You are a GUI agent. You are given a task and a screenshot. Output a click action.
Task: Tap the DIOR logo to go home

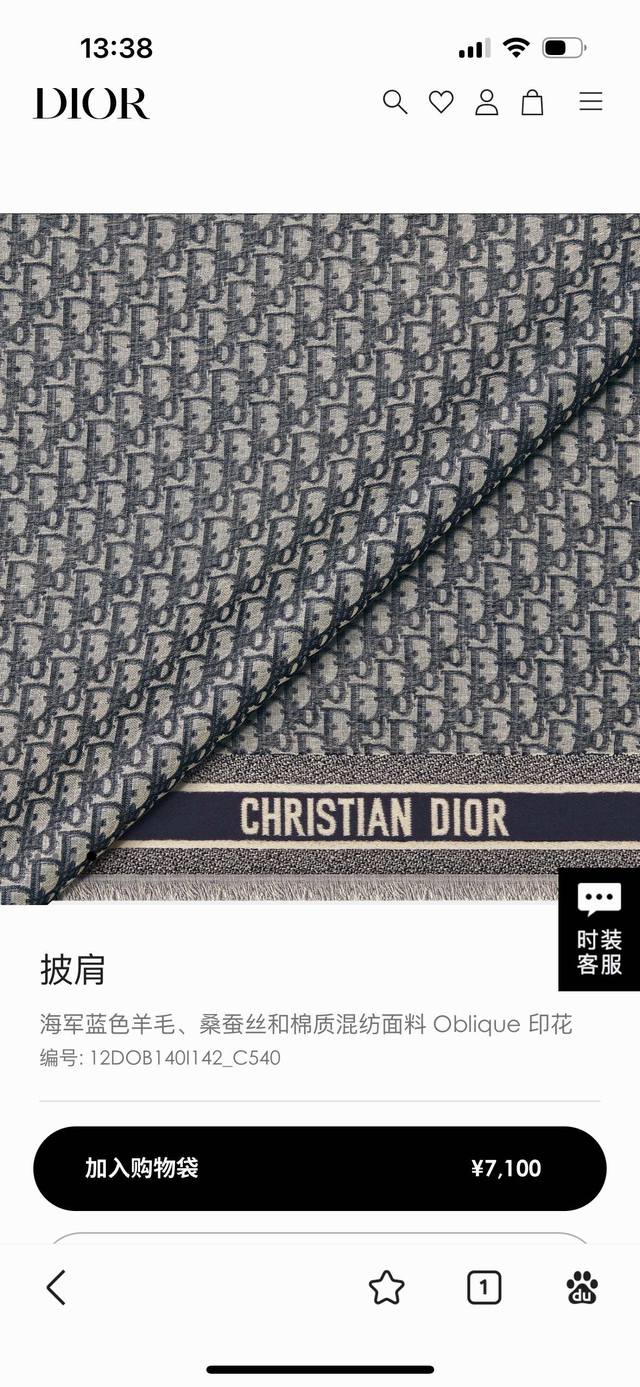tap(91, 103)
